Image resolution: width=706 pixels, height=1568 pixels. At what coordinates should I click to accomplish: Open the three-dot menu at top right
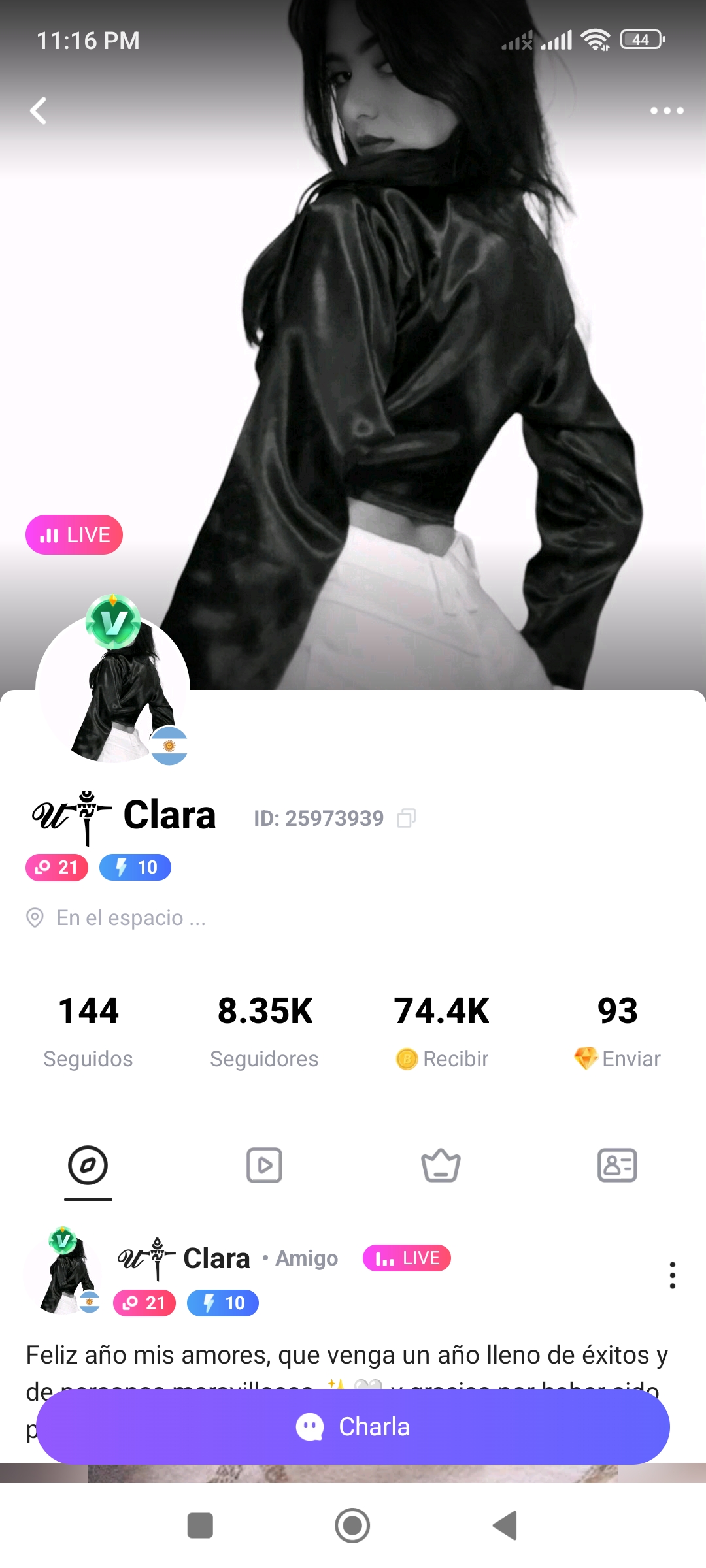pyautogui.click(x=667, y=110)
